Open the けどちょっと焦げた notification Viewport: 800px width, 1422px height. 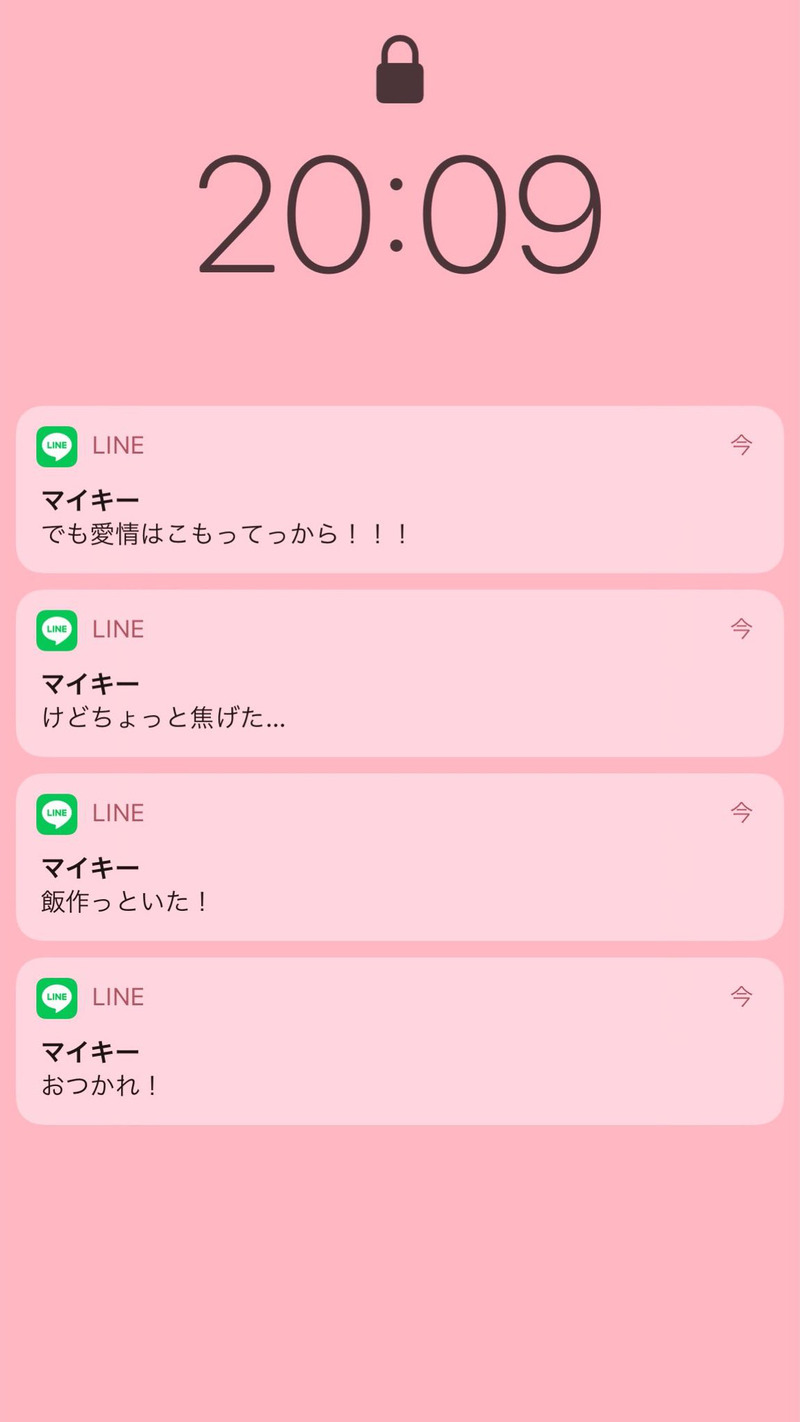pos(400,673)
